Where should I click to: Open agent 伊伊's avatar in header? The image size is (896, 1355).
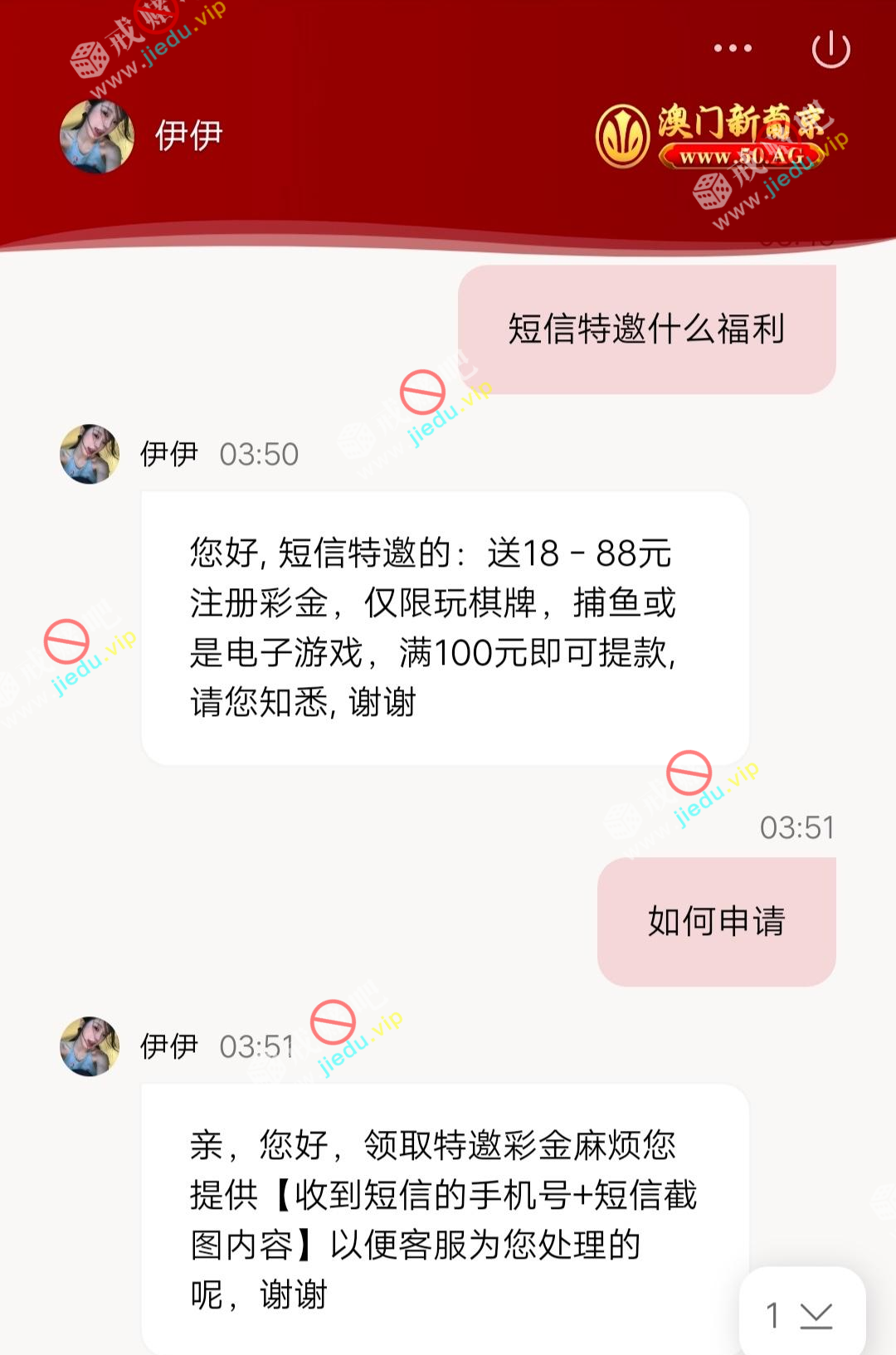[x=97, y=137]
